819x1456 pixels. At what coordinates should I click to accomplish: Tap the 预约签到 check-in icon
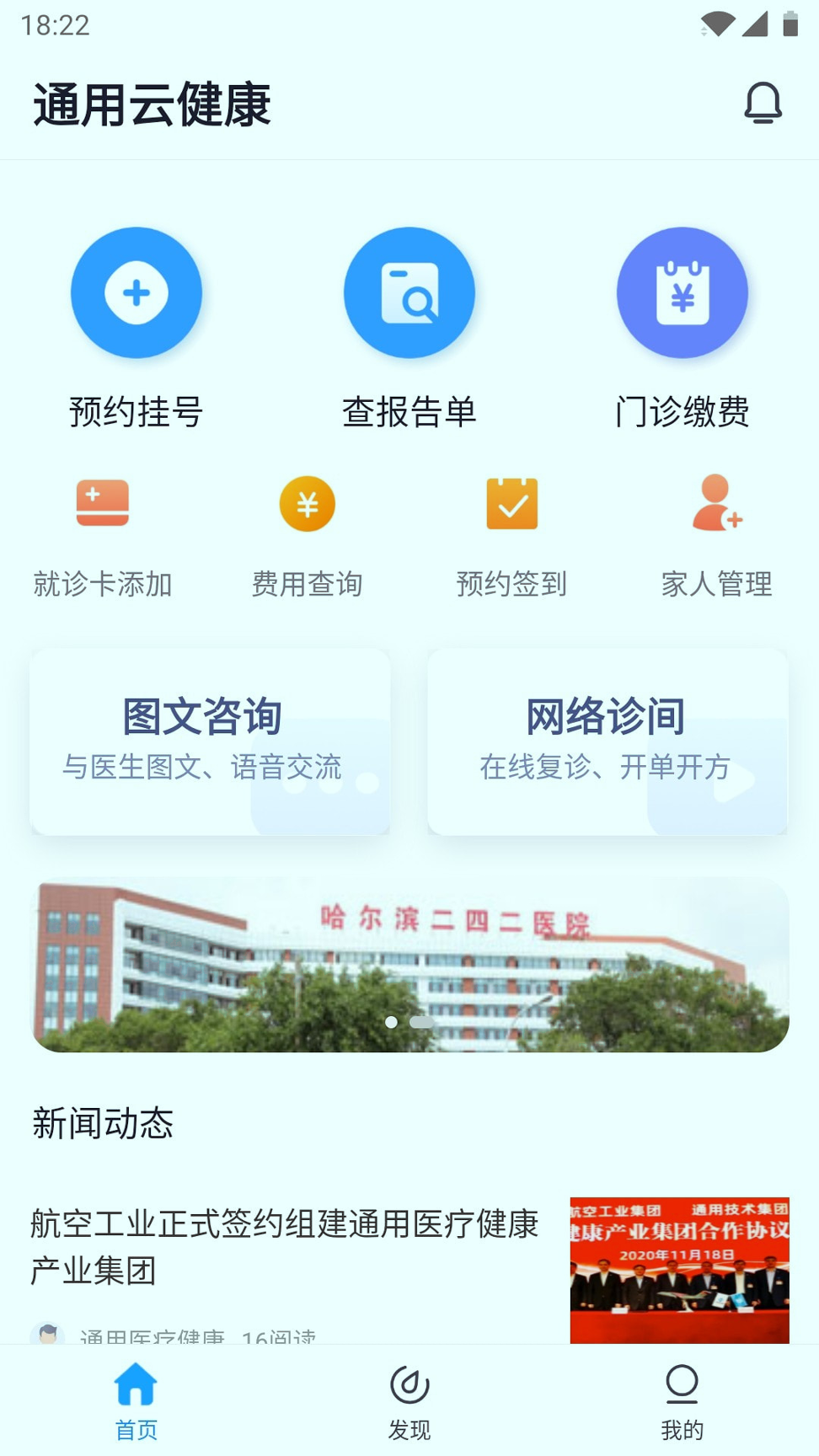511,504
